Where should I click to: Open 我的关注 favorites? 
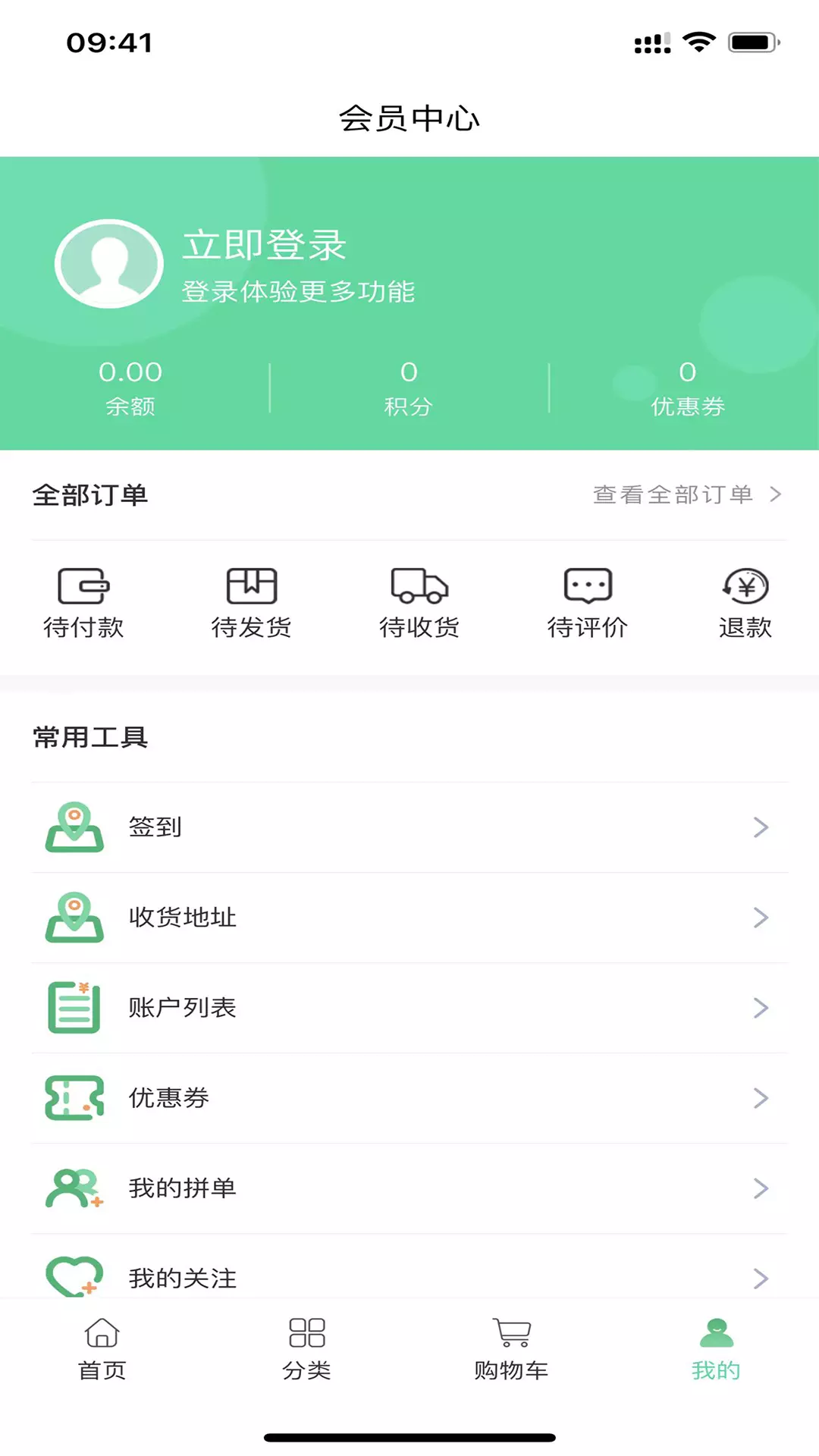point(409,1276)
